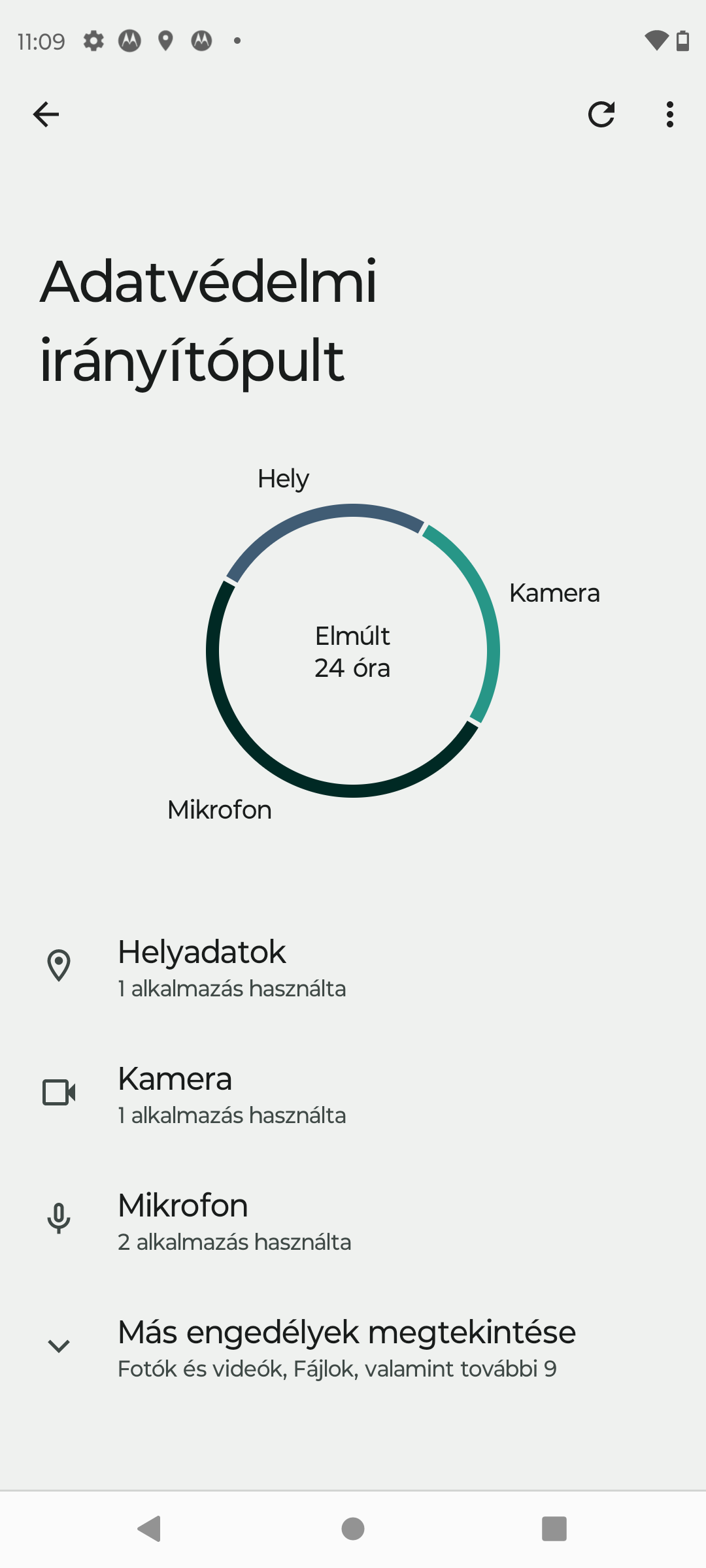This screenshot has width=706, height=1568.
Task: Go back using the top arrow
Action: [x=46, y=114]
